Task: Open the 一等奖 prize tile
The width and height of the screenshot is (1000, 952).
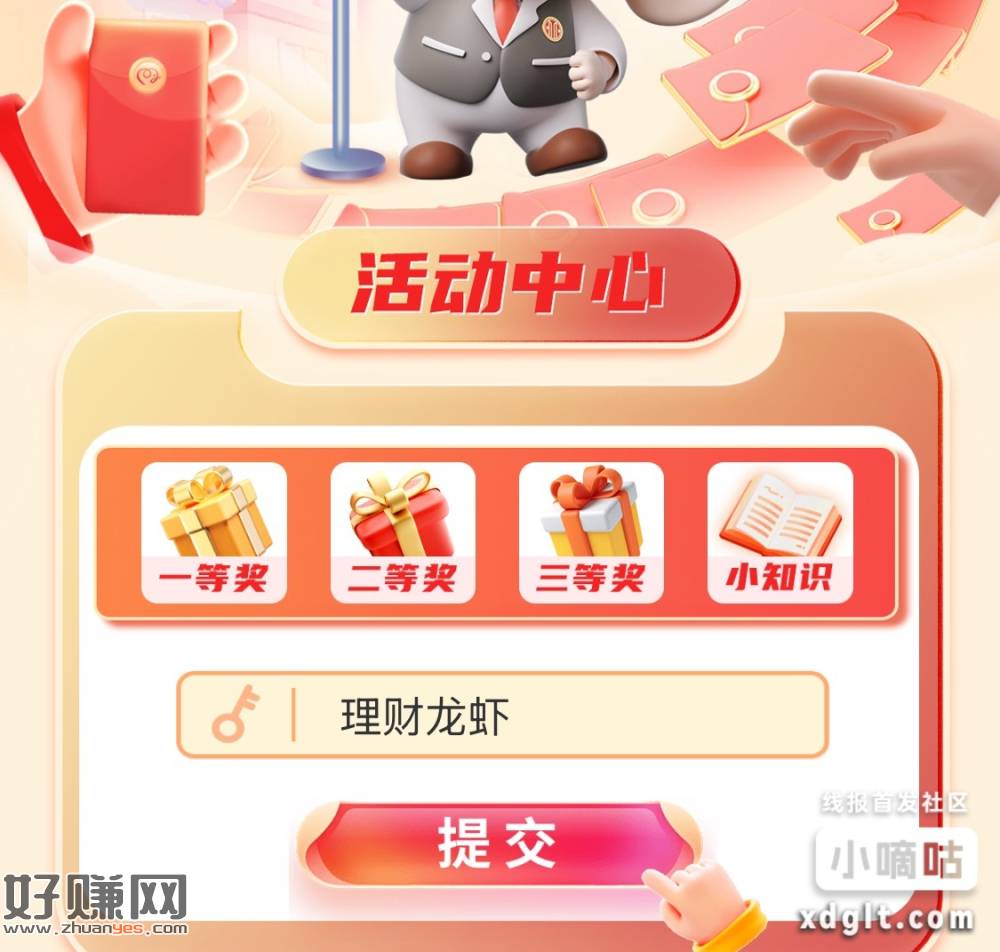Action: click(214, 532)
